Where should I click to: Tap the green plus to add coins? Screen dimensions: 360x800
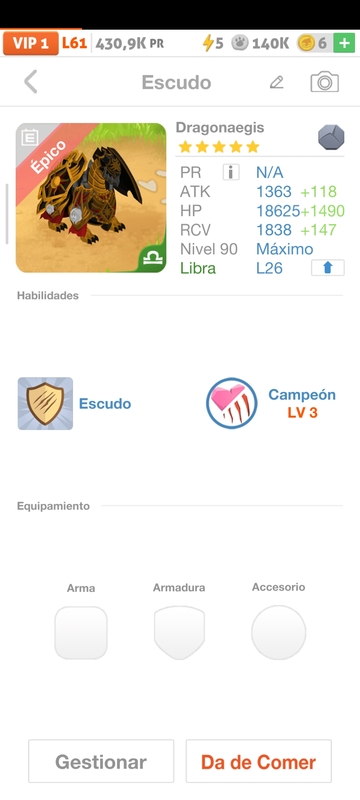(x=344, y=43)
